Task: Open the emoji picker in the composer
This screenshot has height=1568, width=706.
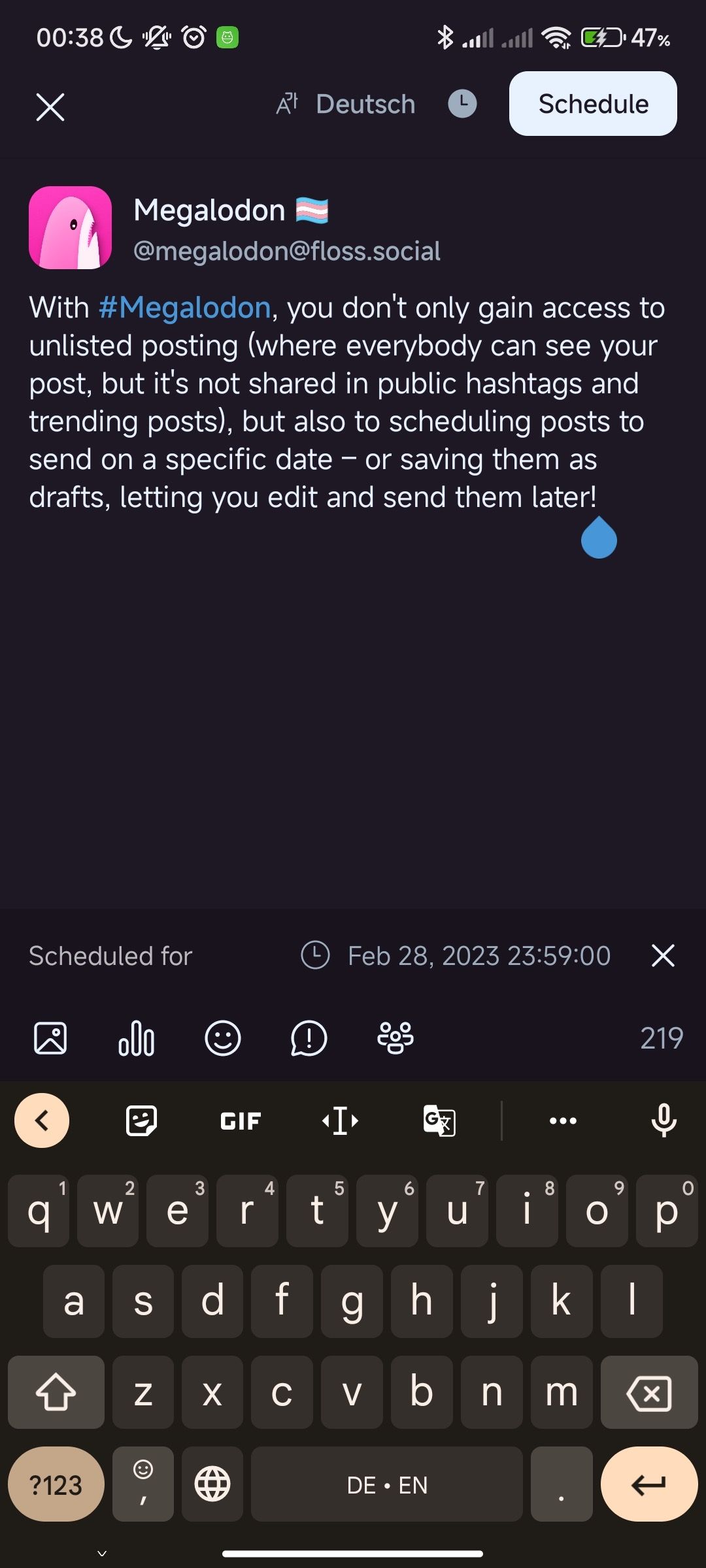Action: click(x=224, y=1039)
